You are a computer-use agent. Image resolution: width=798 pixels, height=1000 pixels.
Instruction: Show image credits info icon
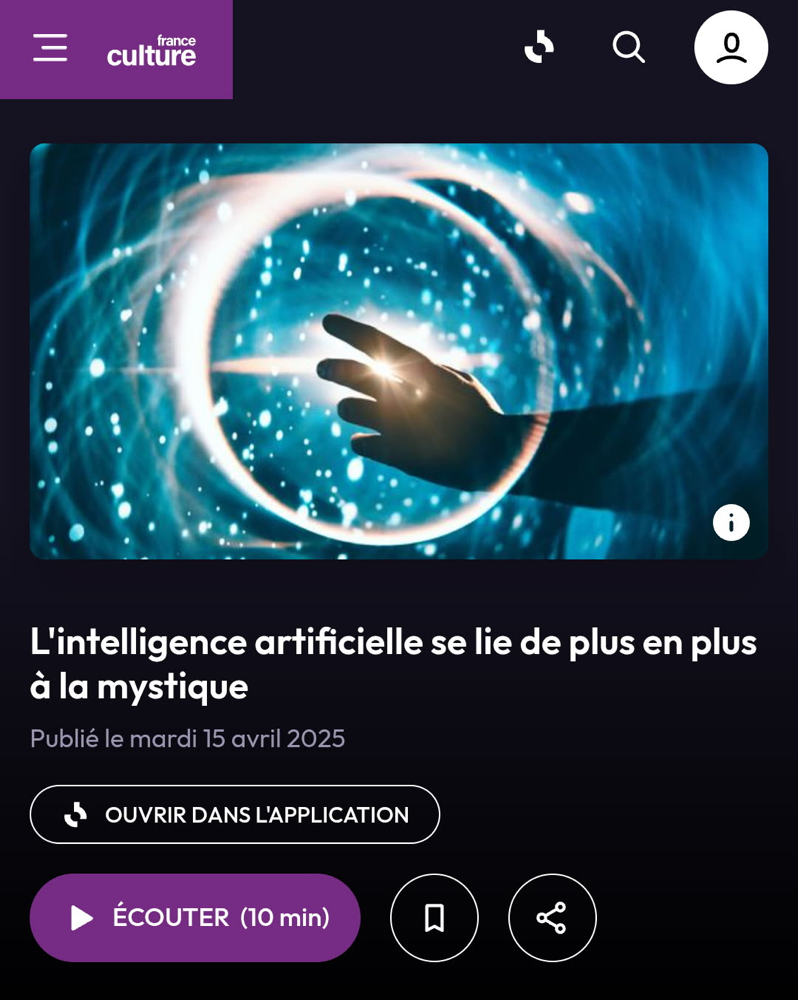(x=731, y=522)
